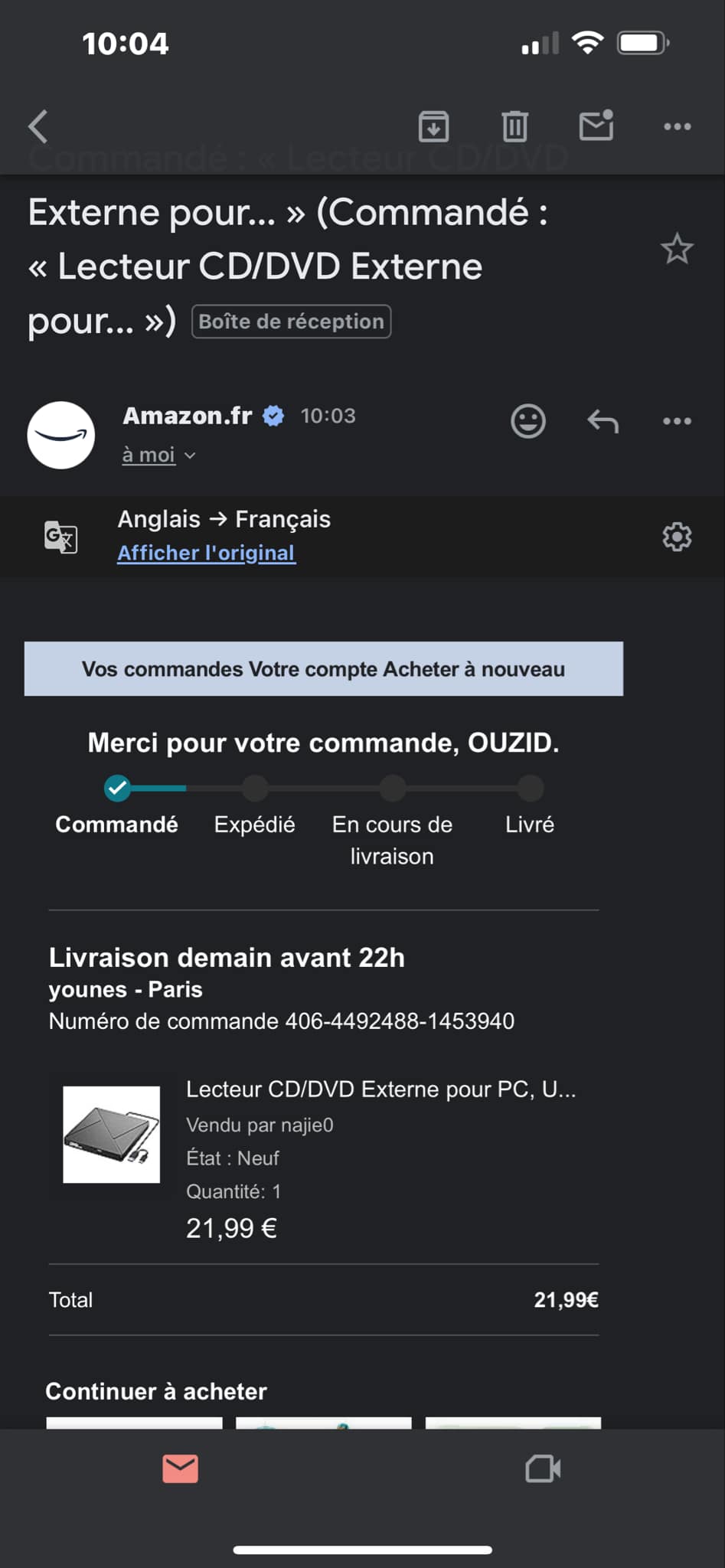Switch to the Meet video tab
This screenshot has width=725, height=1568.
[x=543, y=1468]
